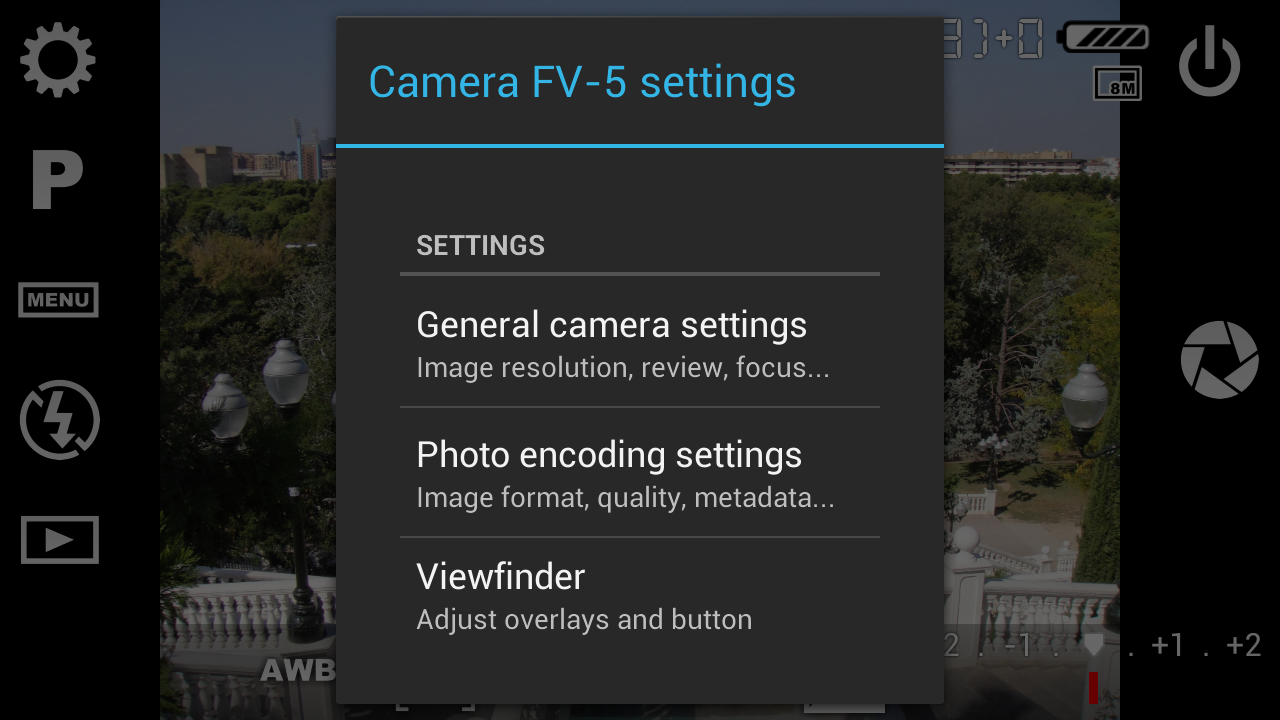Change the flash mode

pos(60,420)
